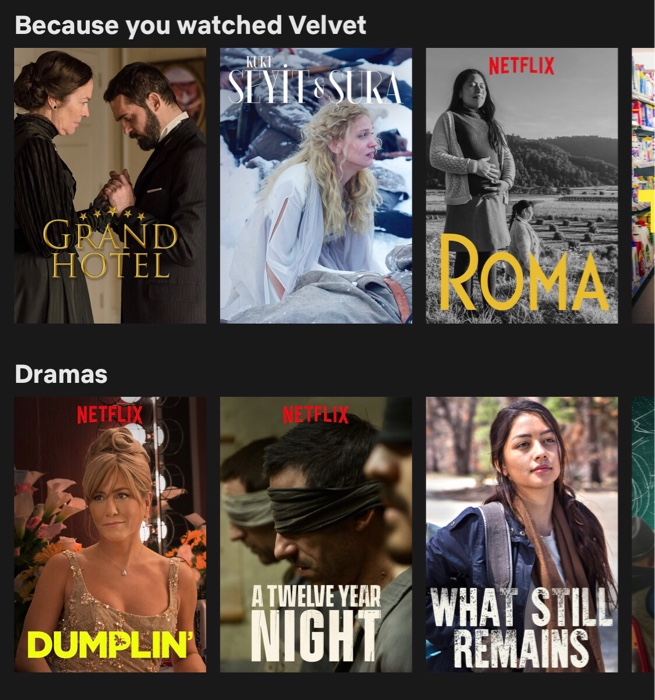This screenshot has height=700, width=655.
Task: Open the Grand Hotel title
Action: pos(110,186)
